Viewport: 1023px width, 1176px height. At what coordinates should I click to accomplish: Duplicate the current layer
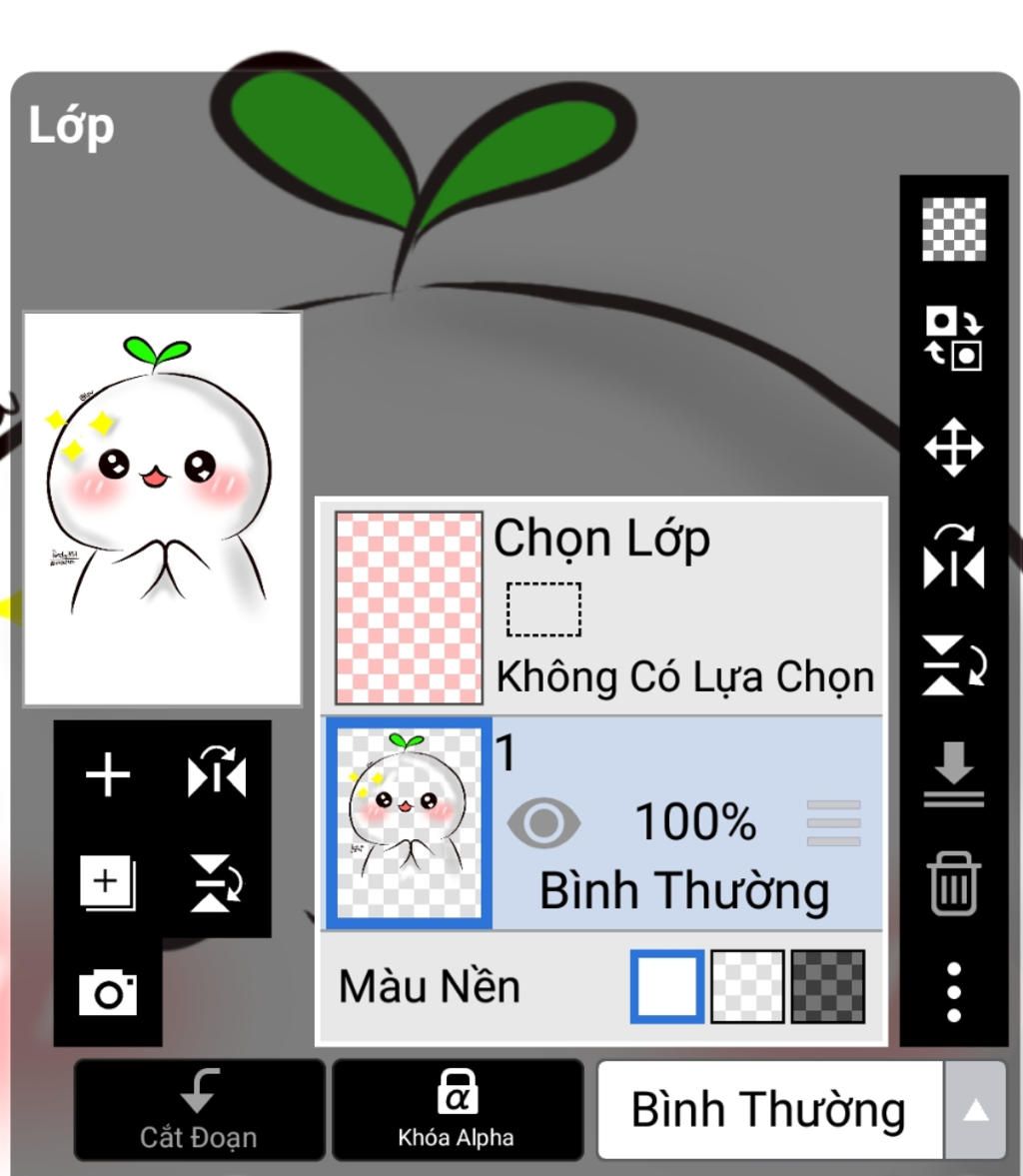(x=108, y=883)
